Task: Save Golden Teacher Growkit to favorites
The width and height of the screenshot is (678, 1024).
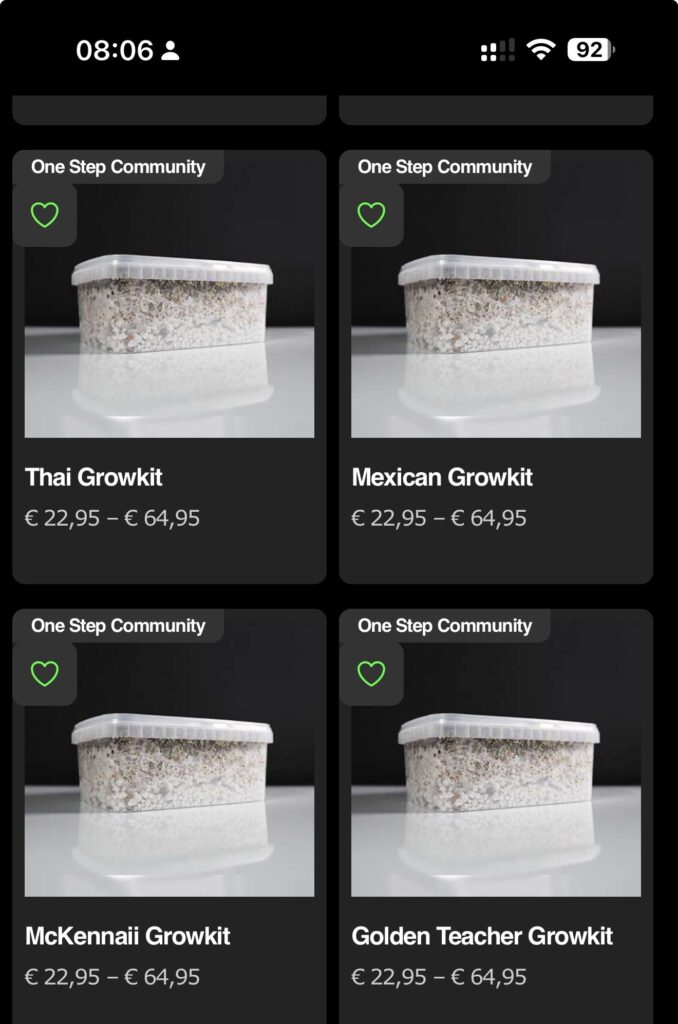Action: [371, 674]
